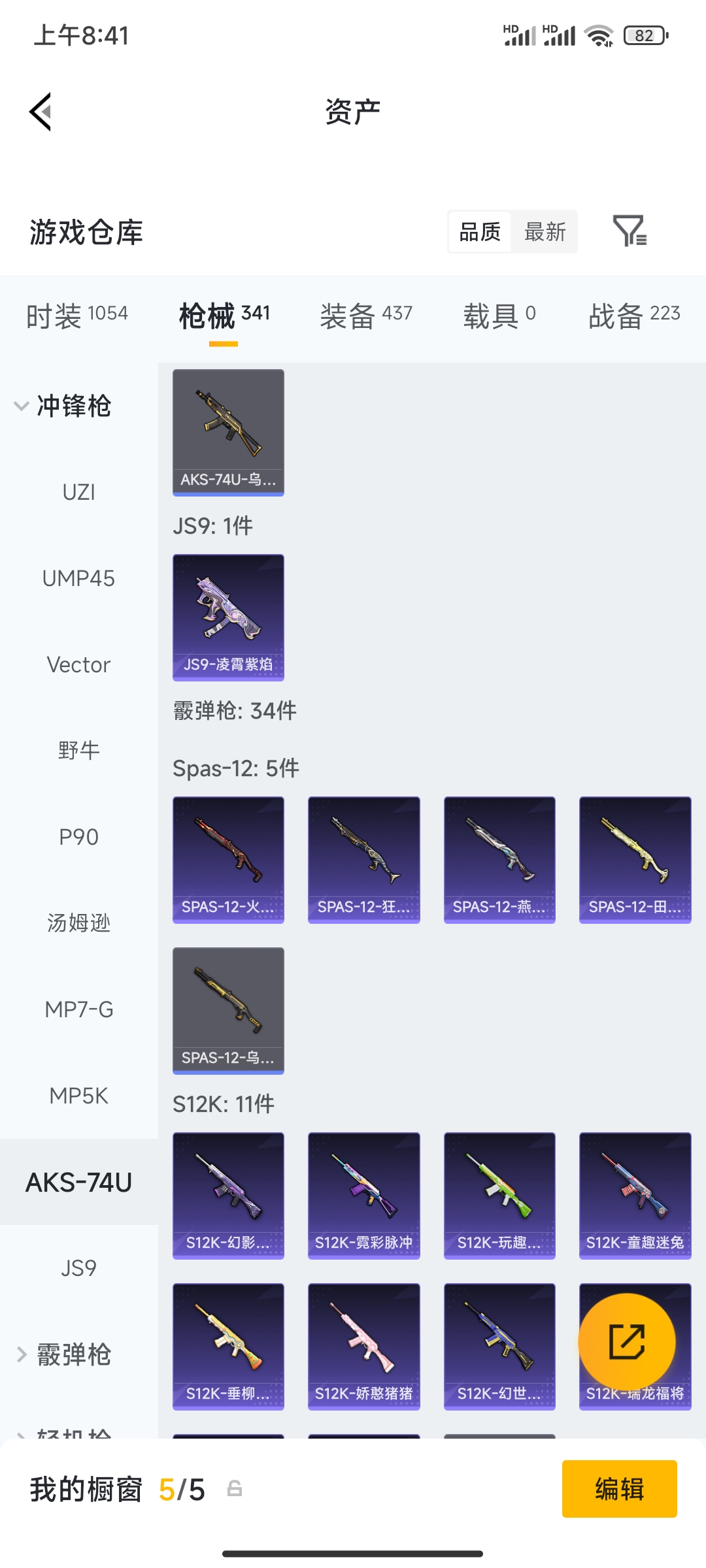Sort the warehouse by 最新
Viewport: 706px width, 1568px height.
pyautogui.click(x=545, y=232)
